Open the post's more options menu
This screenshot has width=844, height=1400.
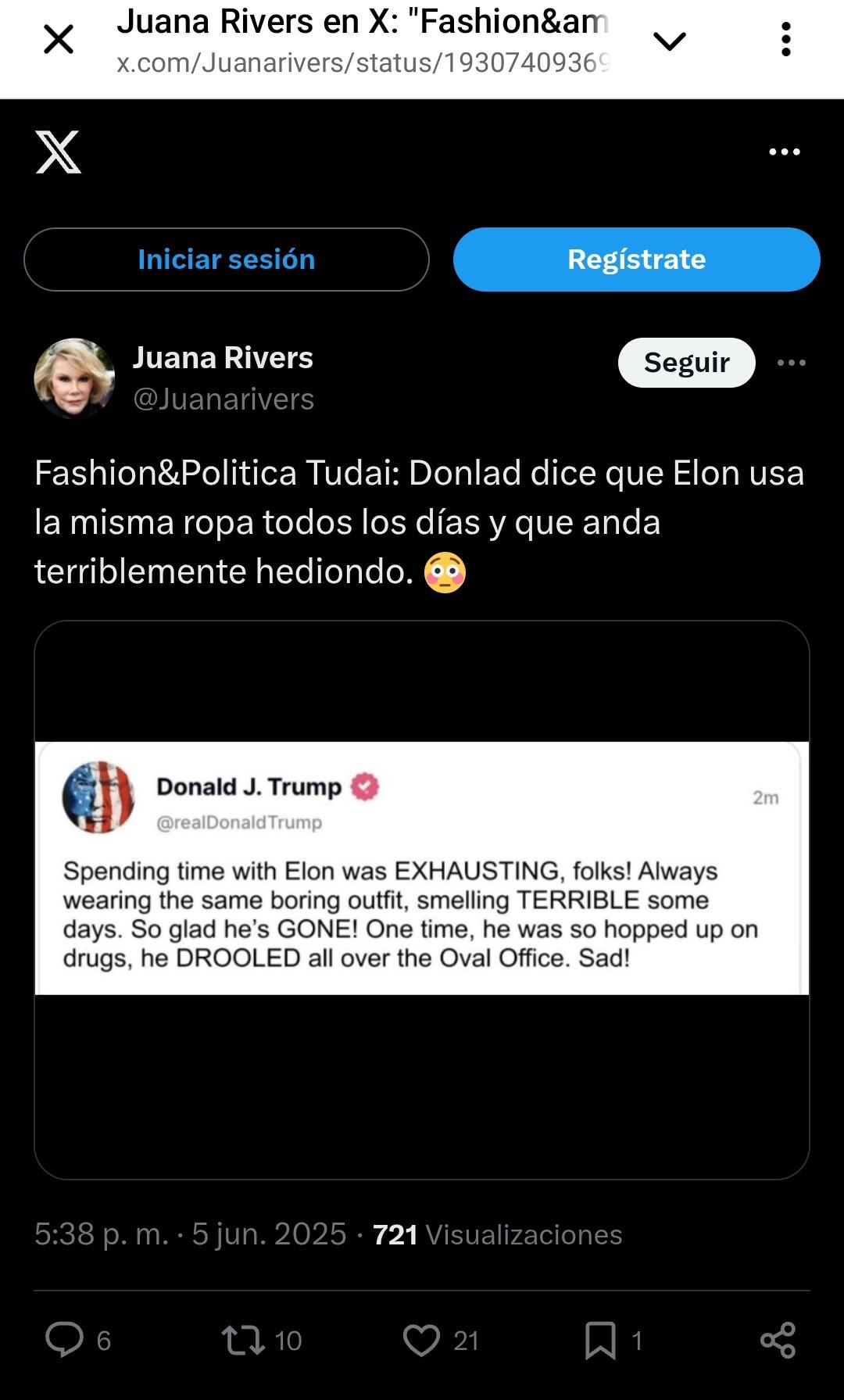[x=792, y=363]
